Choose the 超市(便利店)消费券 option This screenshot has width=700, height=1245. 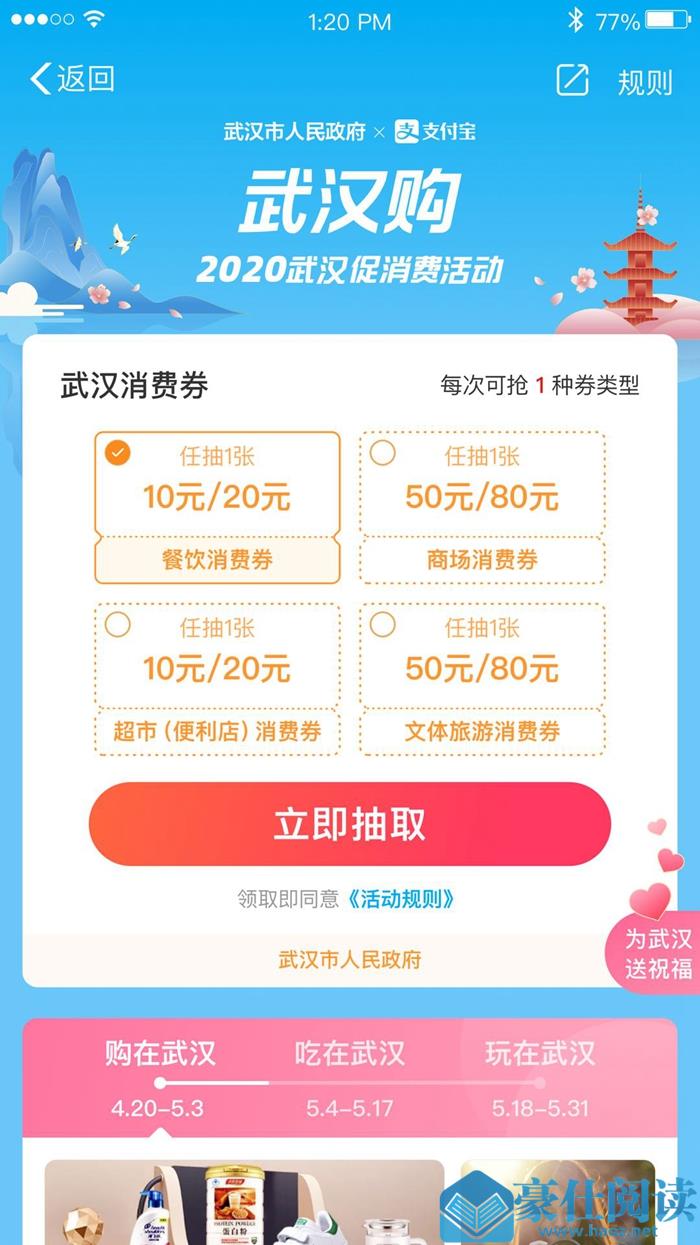click(x=217, y=679)
